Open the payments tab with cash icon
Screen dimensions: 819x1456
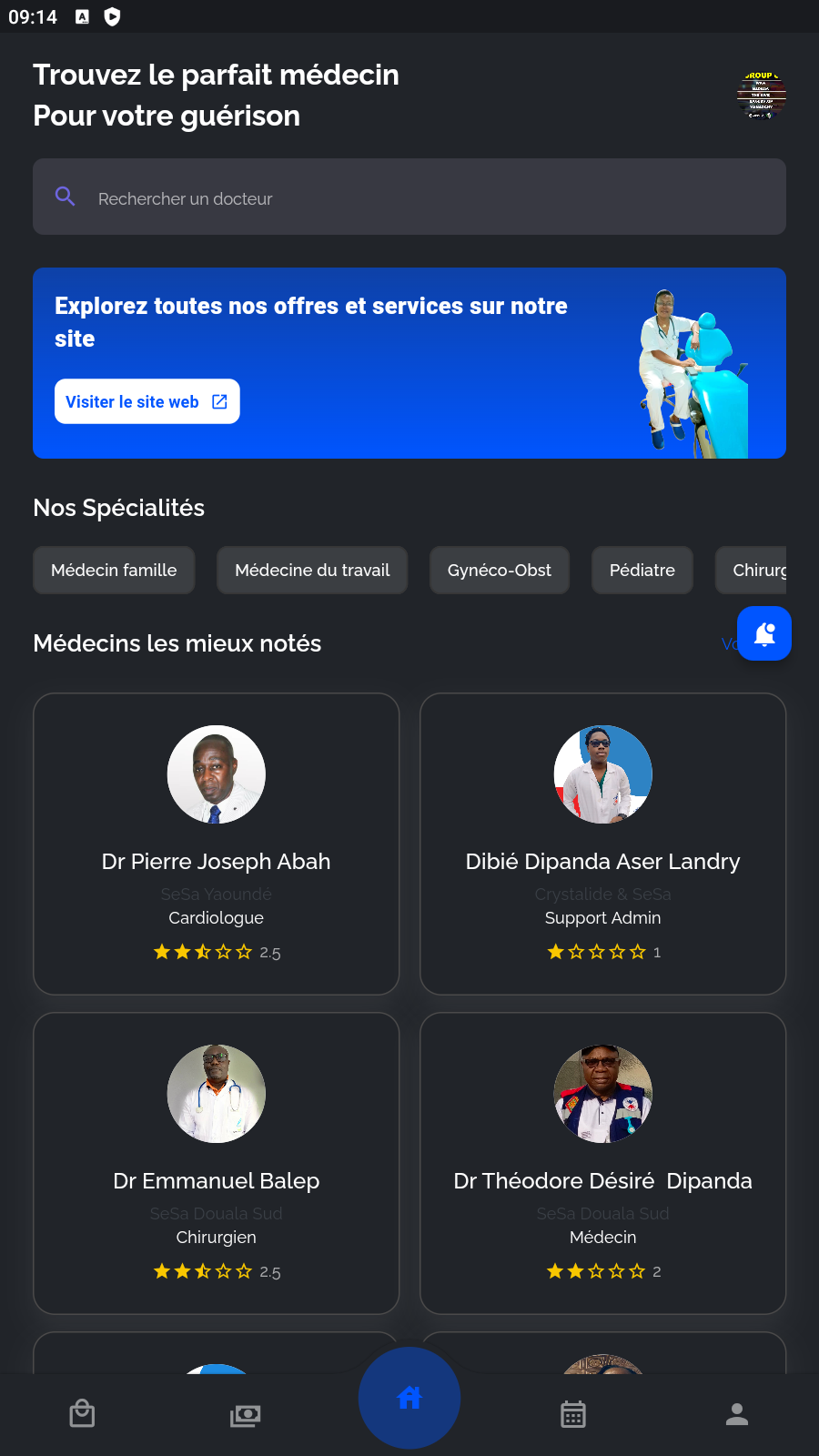(x=245, y=1415)
